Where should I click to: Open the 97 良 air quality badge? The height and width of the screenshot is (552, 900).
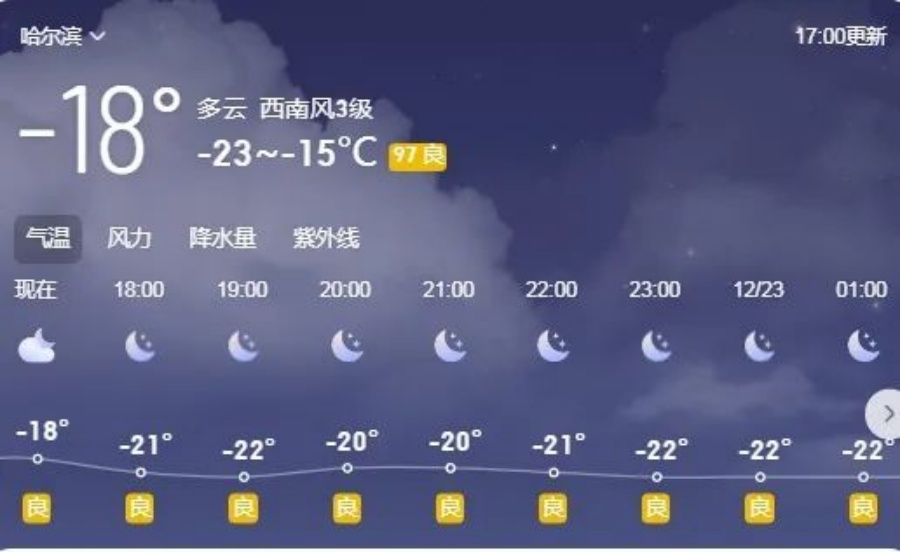click(417, 156)
